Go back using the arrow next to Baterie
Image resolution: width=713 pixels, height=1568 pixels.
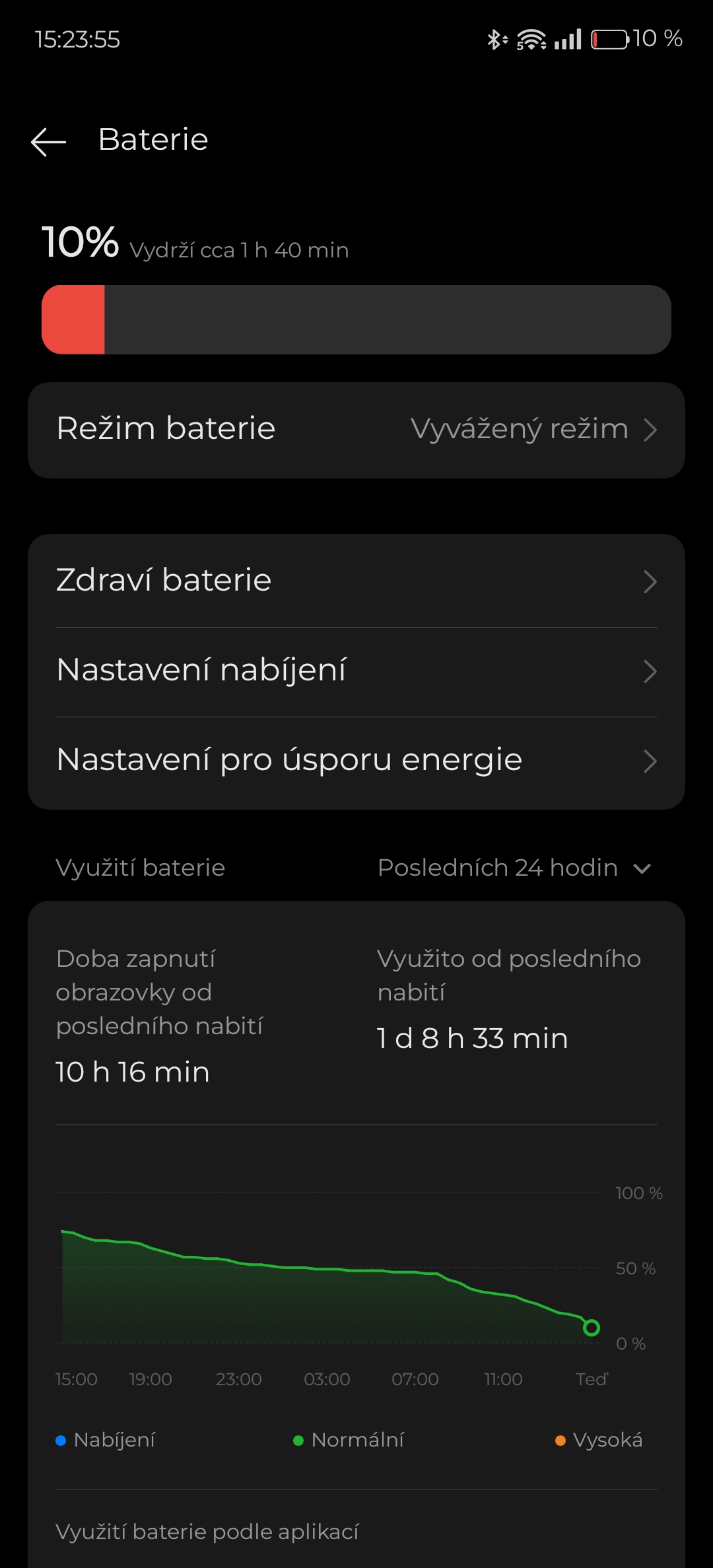(48, 142)
